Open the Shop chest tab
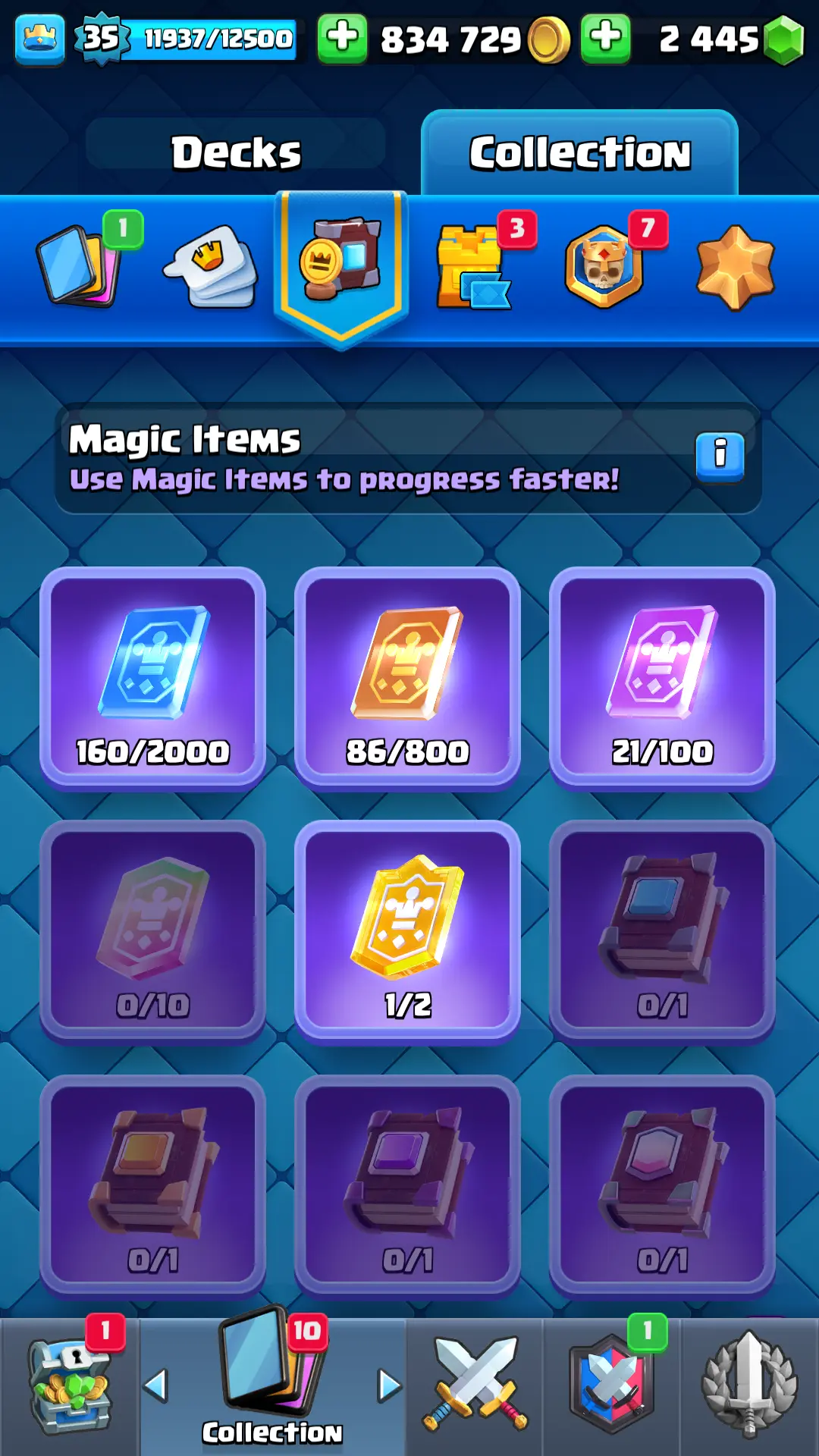Image resolution: width=819 pixels, height=1456 pixels. [70, 1386]
